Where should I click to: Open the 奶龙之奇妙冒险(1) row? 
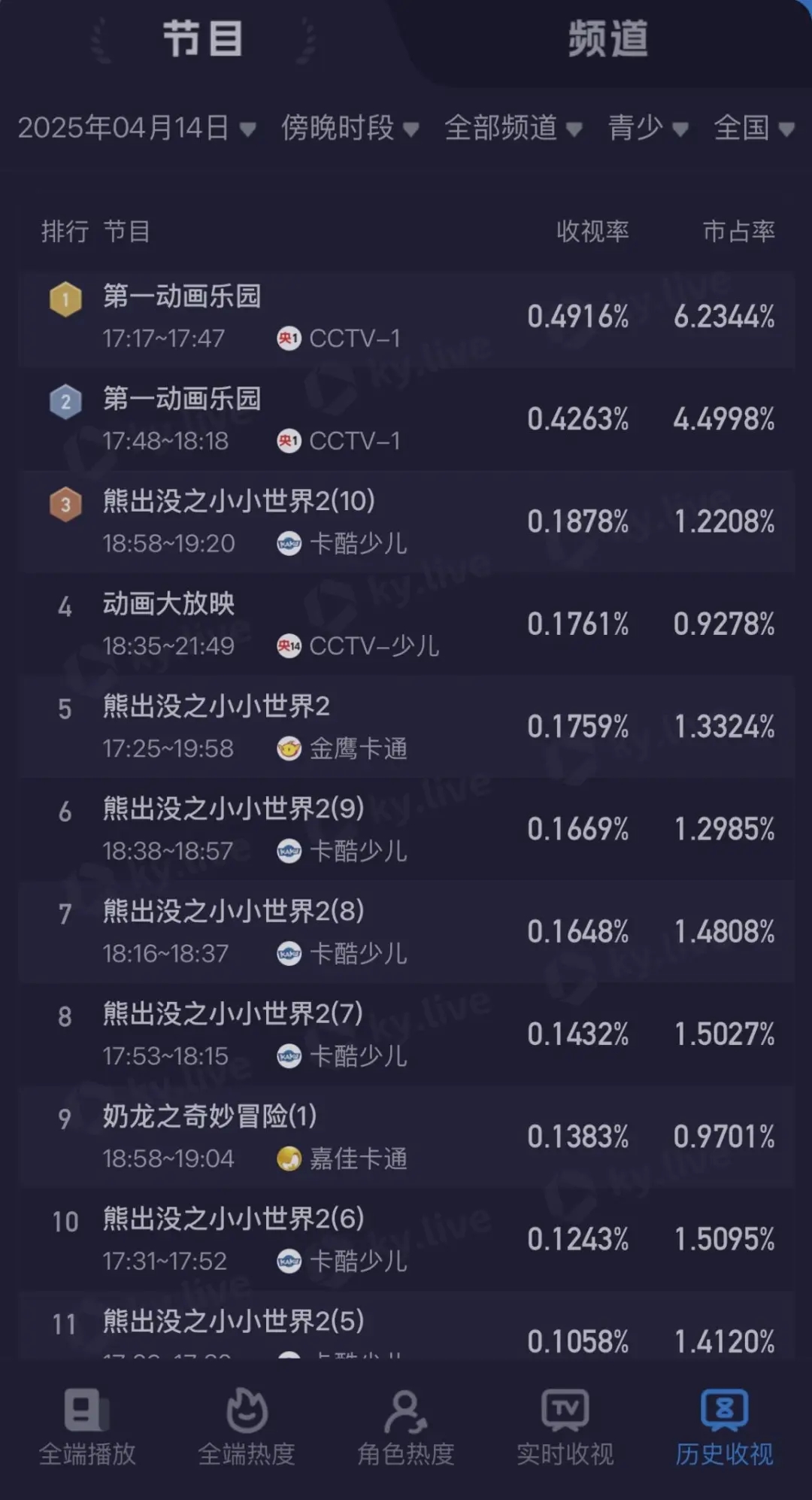tap(407, 1137)
